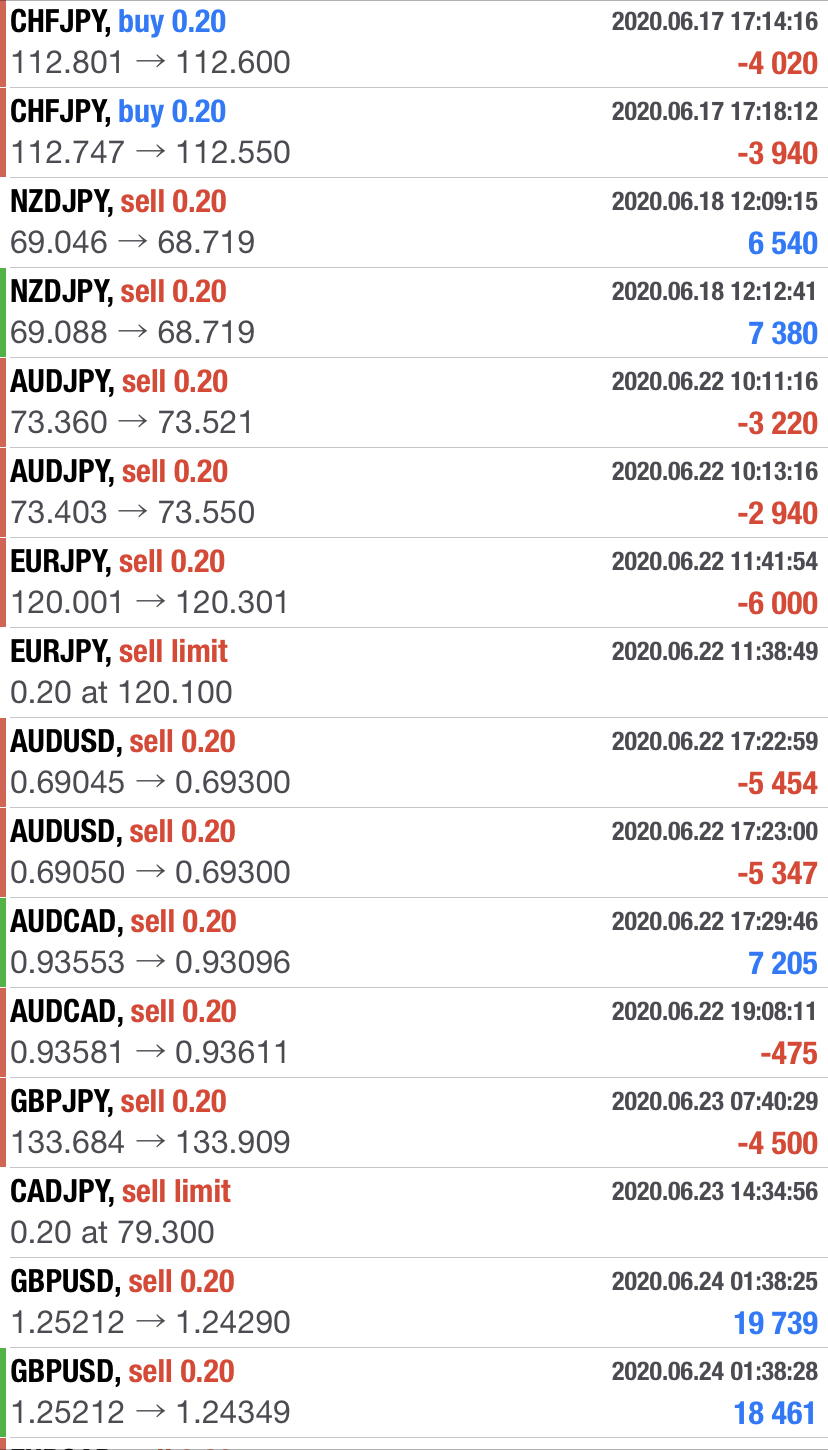Expand the NZDJPY sell trade with profit 6 540
Screen dimensions: 828x1450
[x=414, y=223]
